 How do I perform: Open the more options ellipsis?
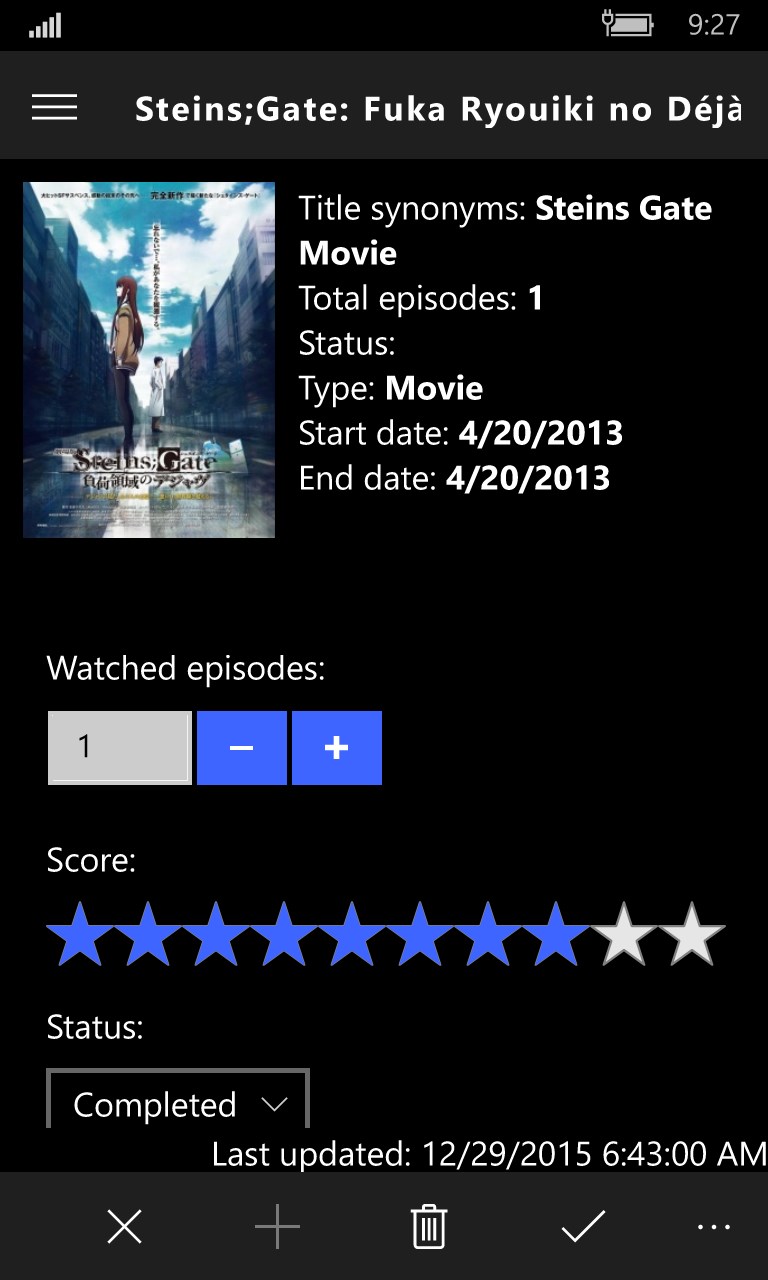click(714, 1226)
